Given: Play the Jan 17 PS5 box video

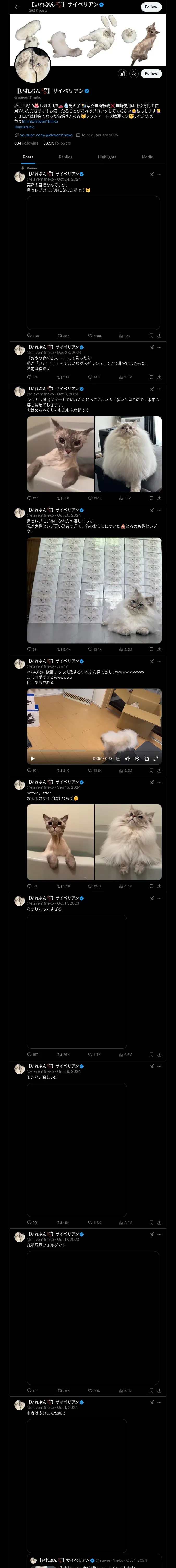Looking at the screenshot, I should pyautogui.click(x=33, y=758).
